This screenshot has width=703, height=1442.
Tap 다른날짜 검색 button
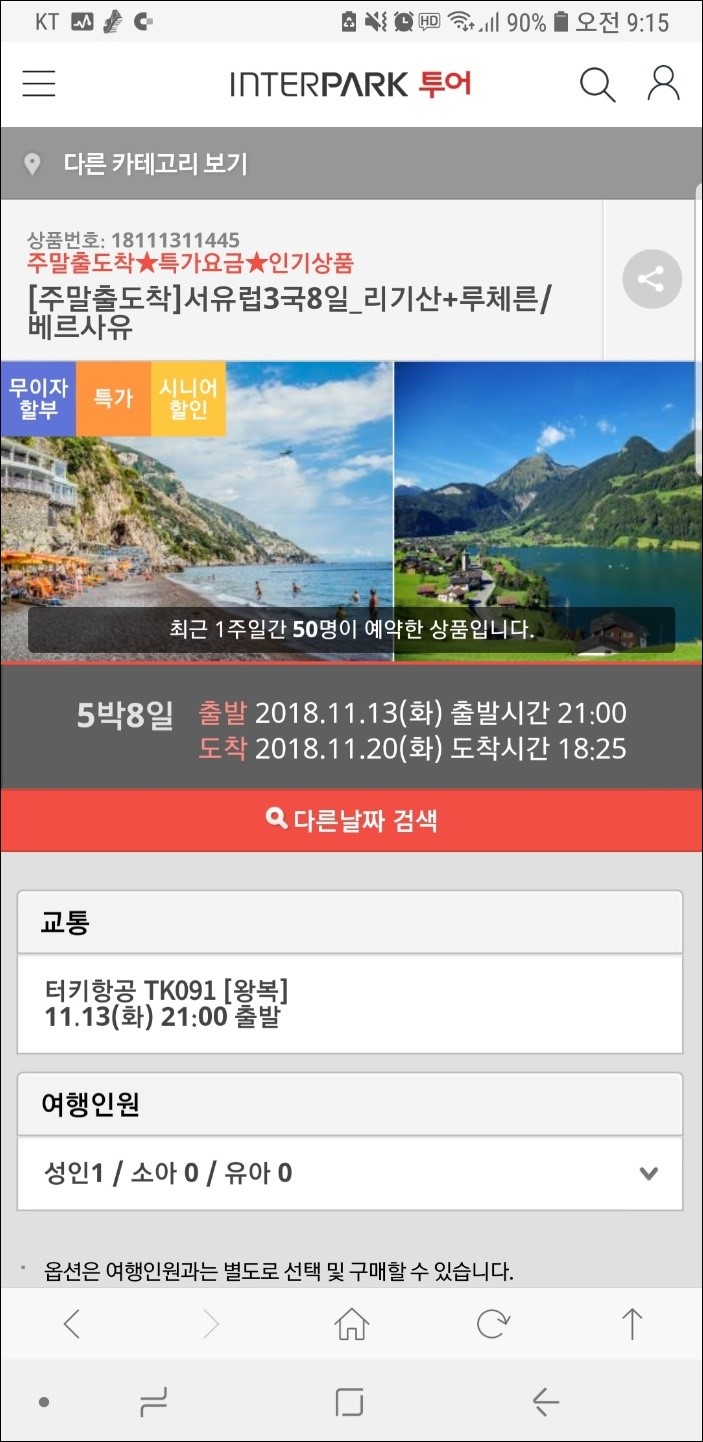pos(351,821)
